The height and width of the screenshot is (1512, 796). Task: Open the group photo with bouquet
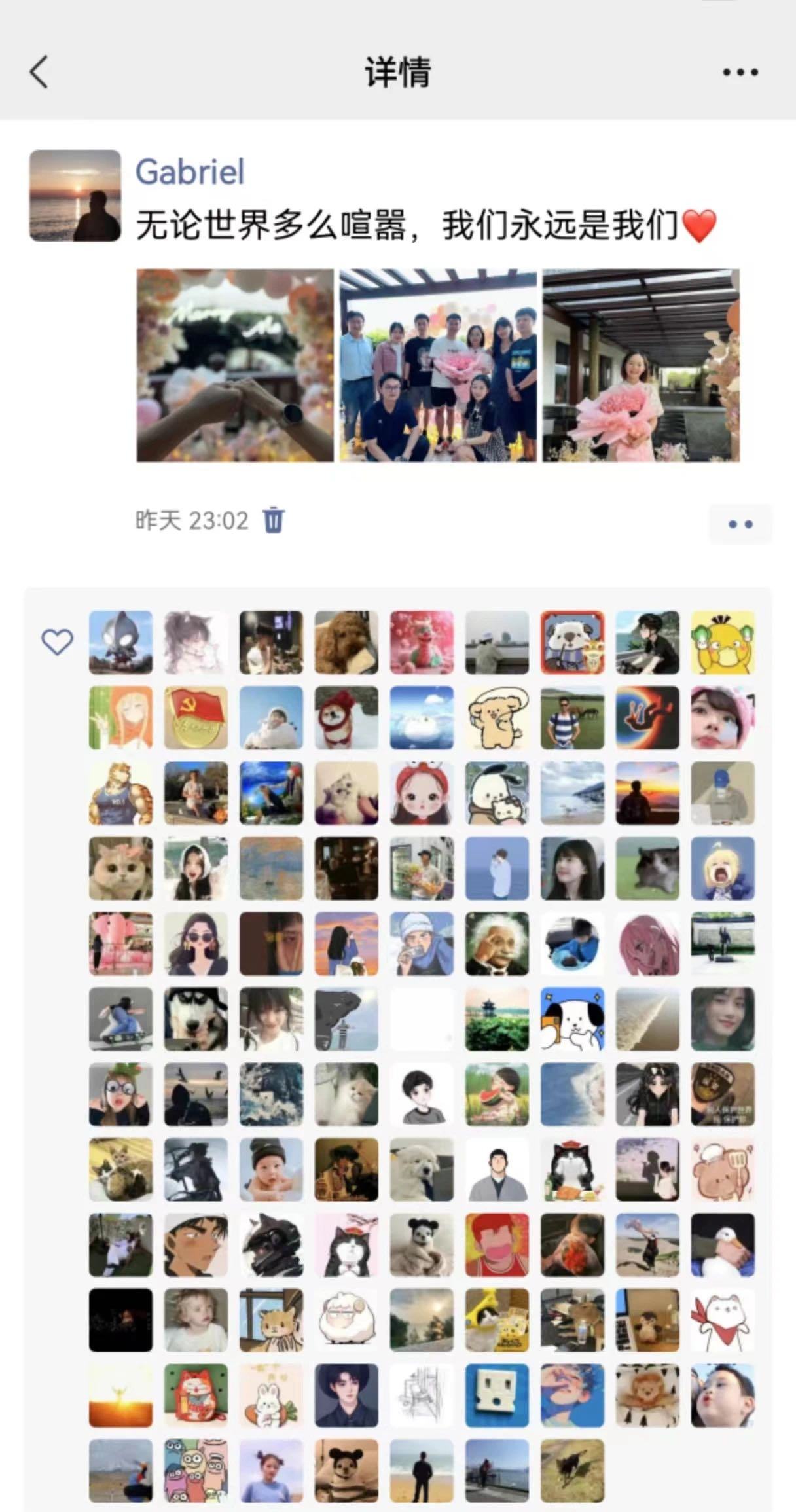[438, 365]
